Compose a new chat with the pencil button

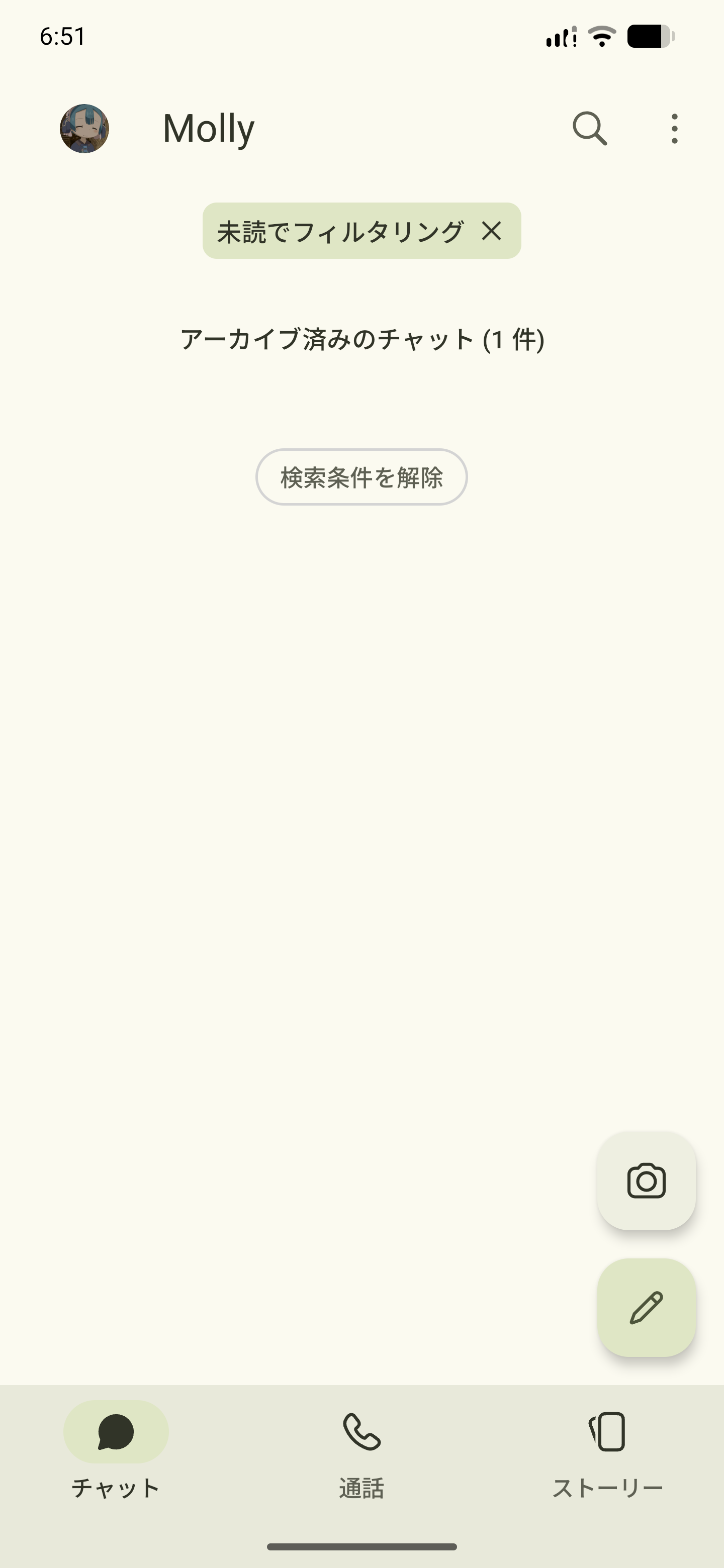coord(646,1308)
